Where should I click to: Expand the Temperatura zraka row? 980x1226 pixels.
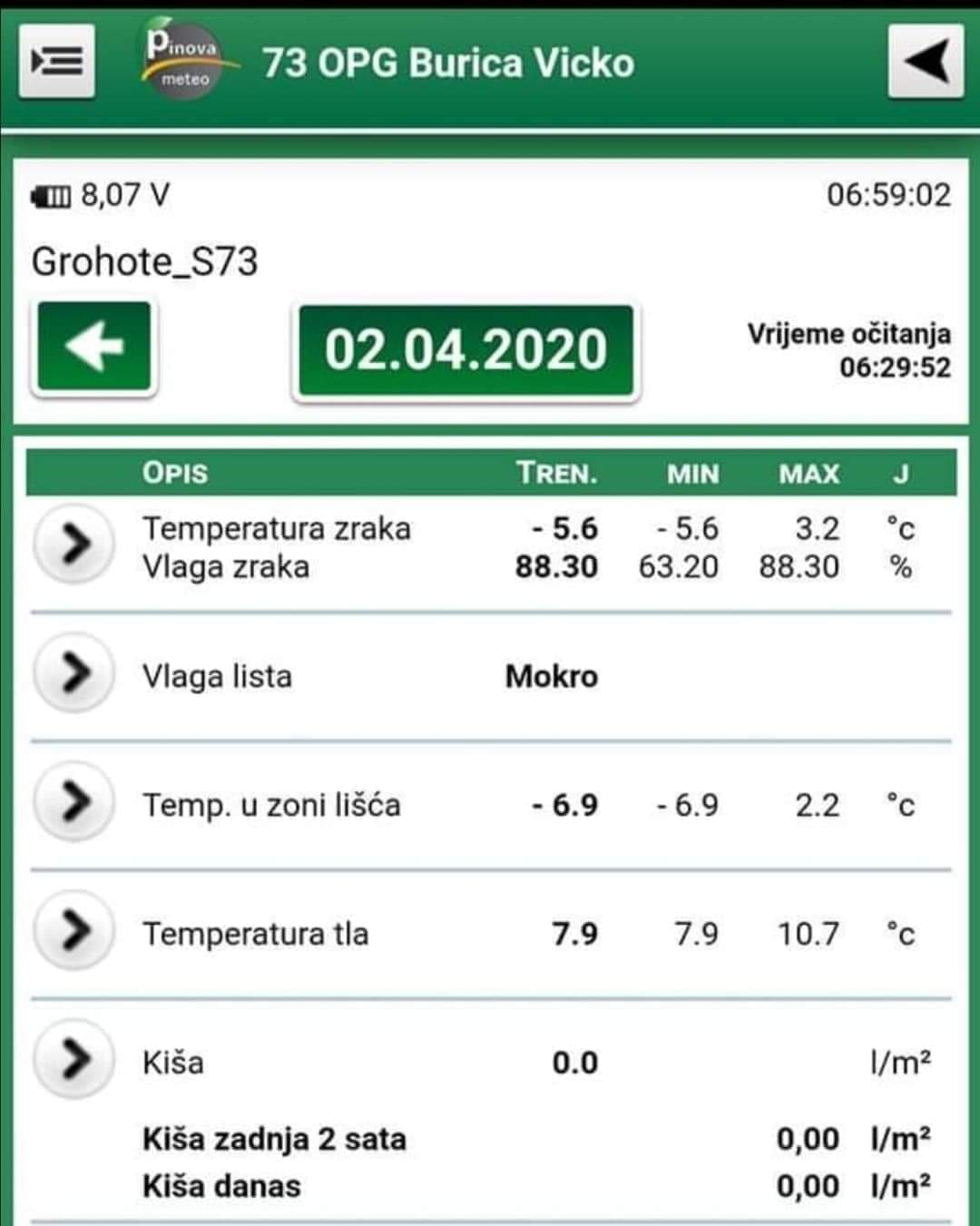click(x=74, y=544)
